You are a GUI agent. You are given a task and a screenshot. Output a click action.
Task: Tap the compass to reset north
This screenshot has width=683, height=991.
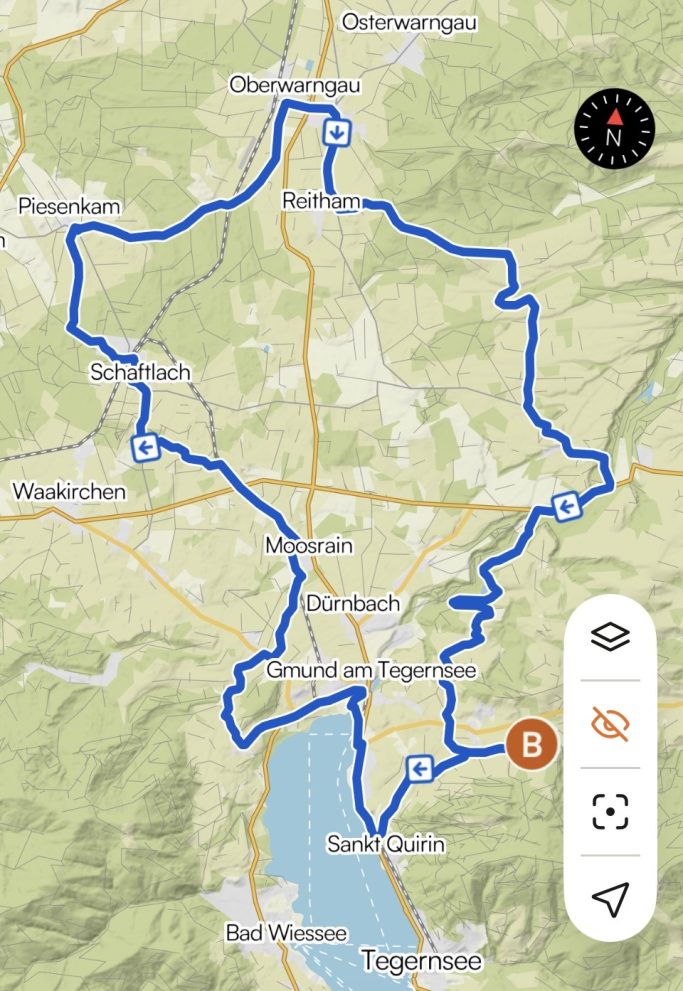pos(614,128)
